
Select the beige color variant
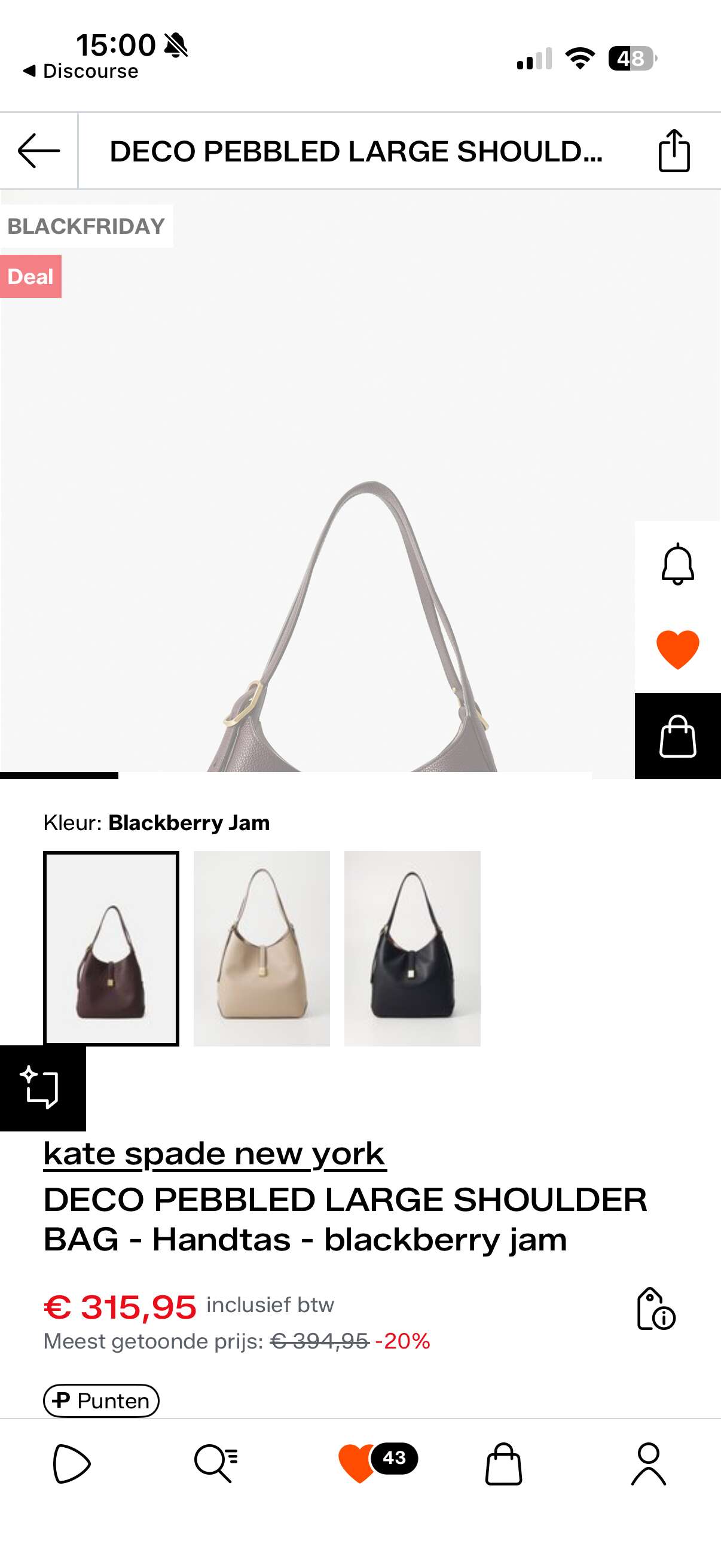[x=262, y=948]
